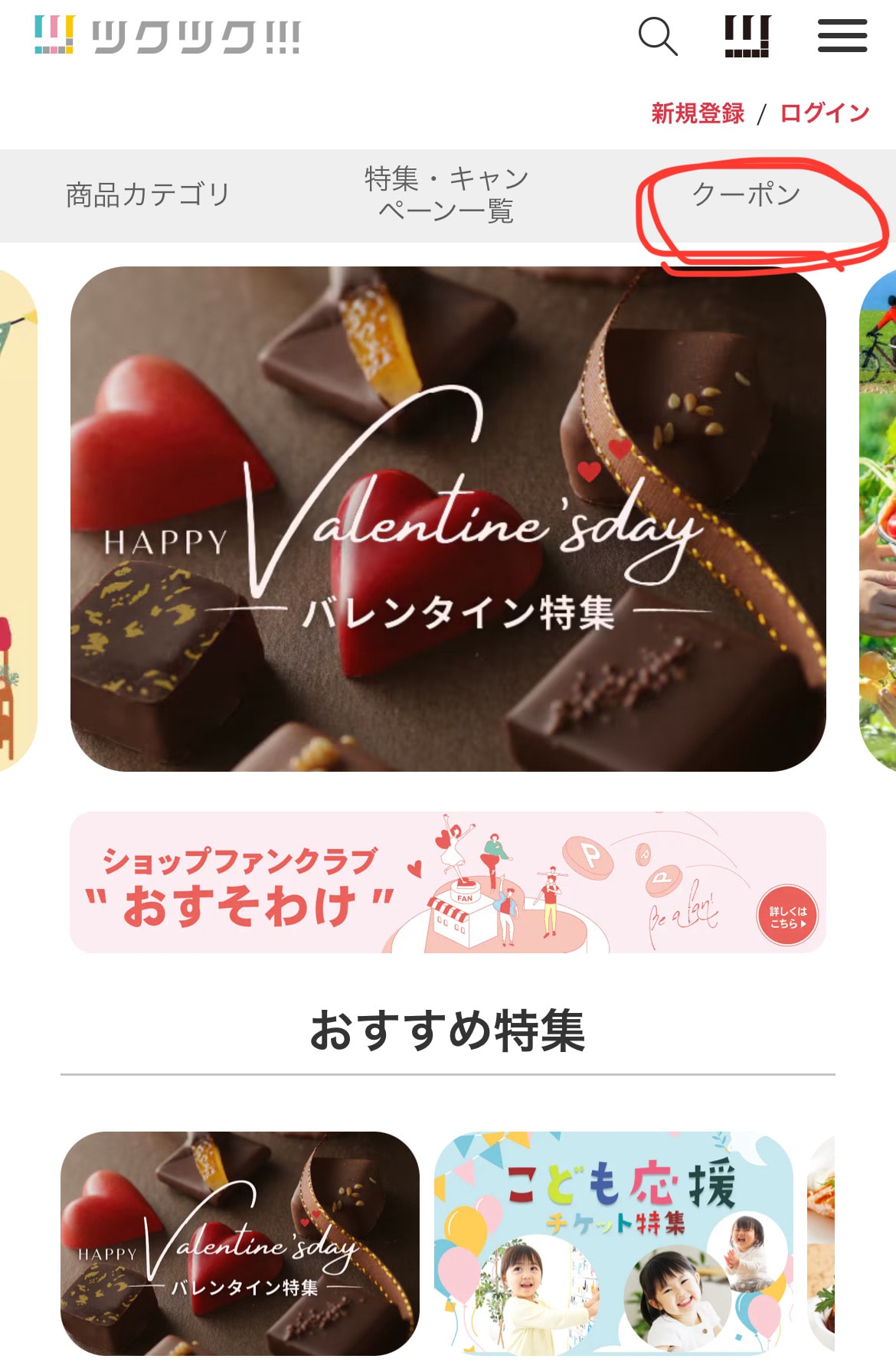This screenshot has width=896, height=1372.
Task: Open the hamburger menu
Action: click(842, 36)
